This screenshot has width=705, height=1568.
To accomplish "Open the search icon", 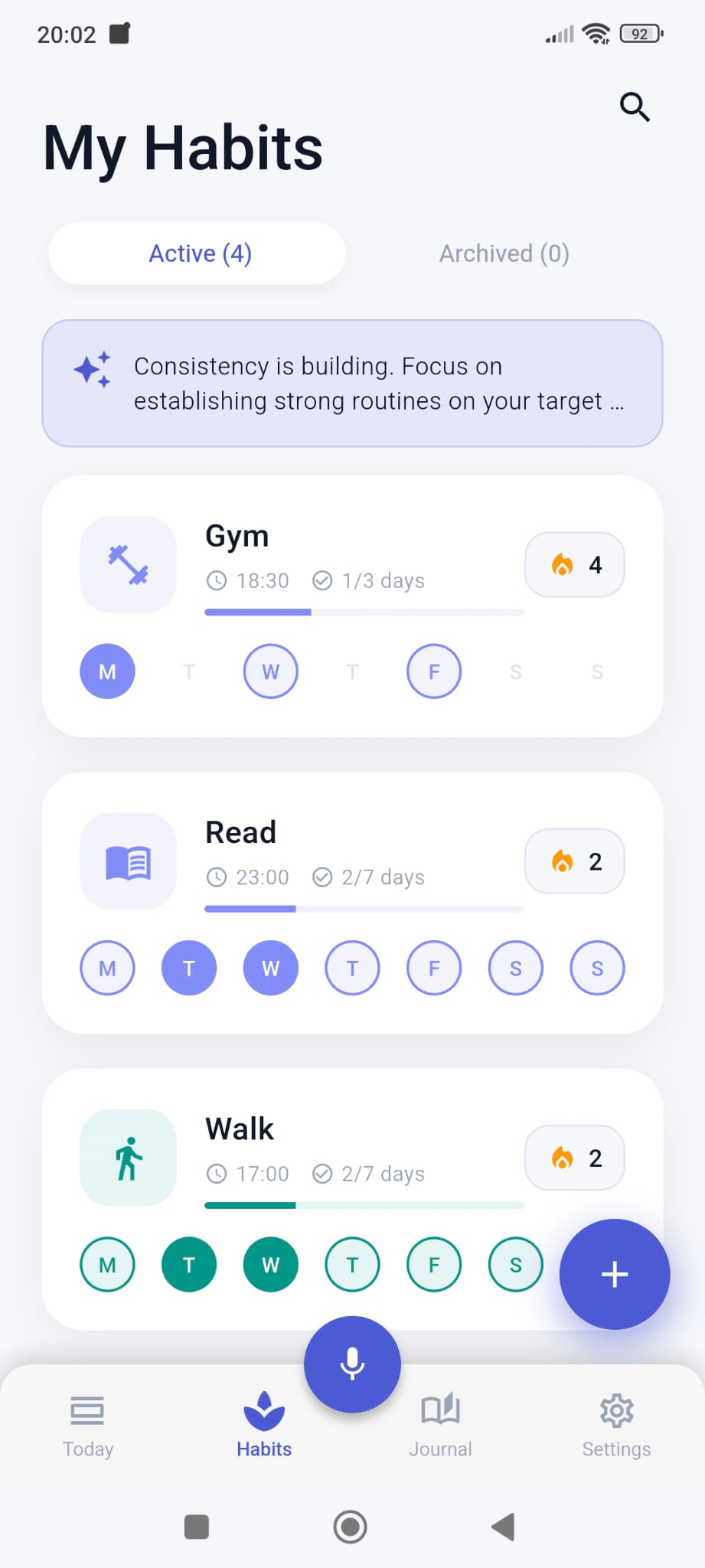I will [635, 108].
